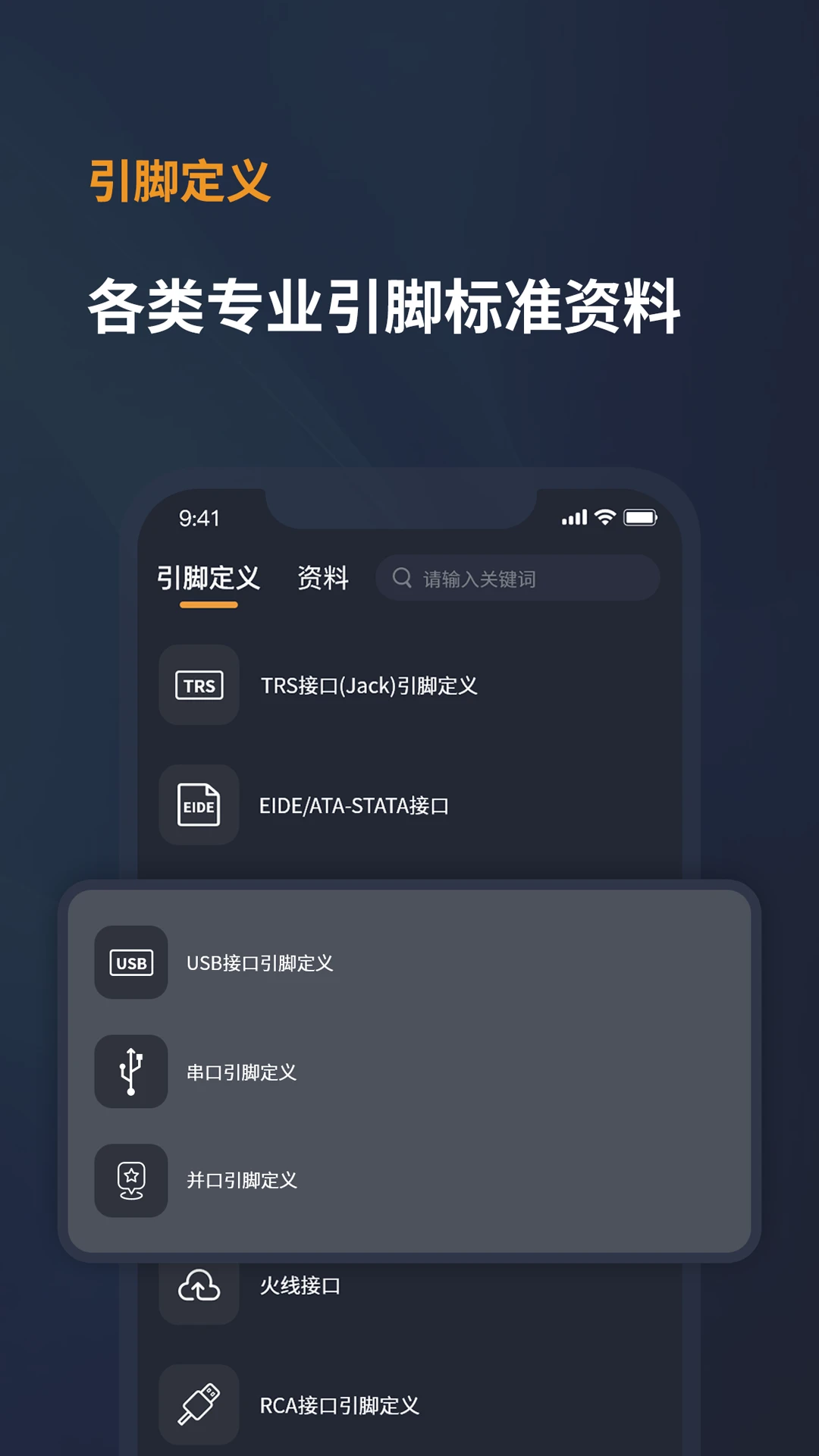Select the RCA connector cable icon

[199, 1404]
